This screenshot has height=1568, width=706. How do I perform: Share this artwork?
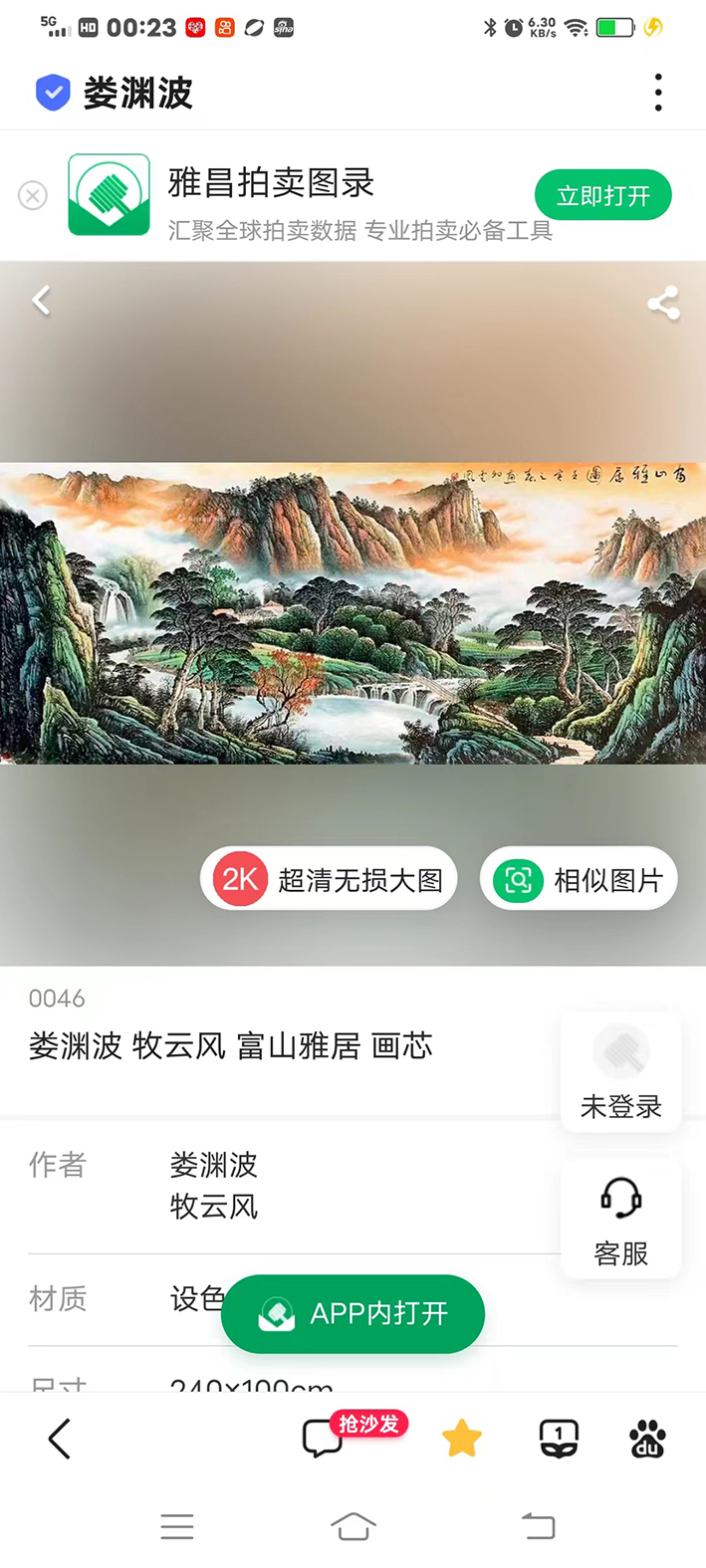click(663, 303)
